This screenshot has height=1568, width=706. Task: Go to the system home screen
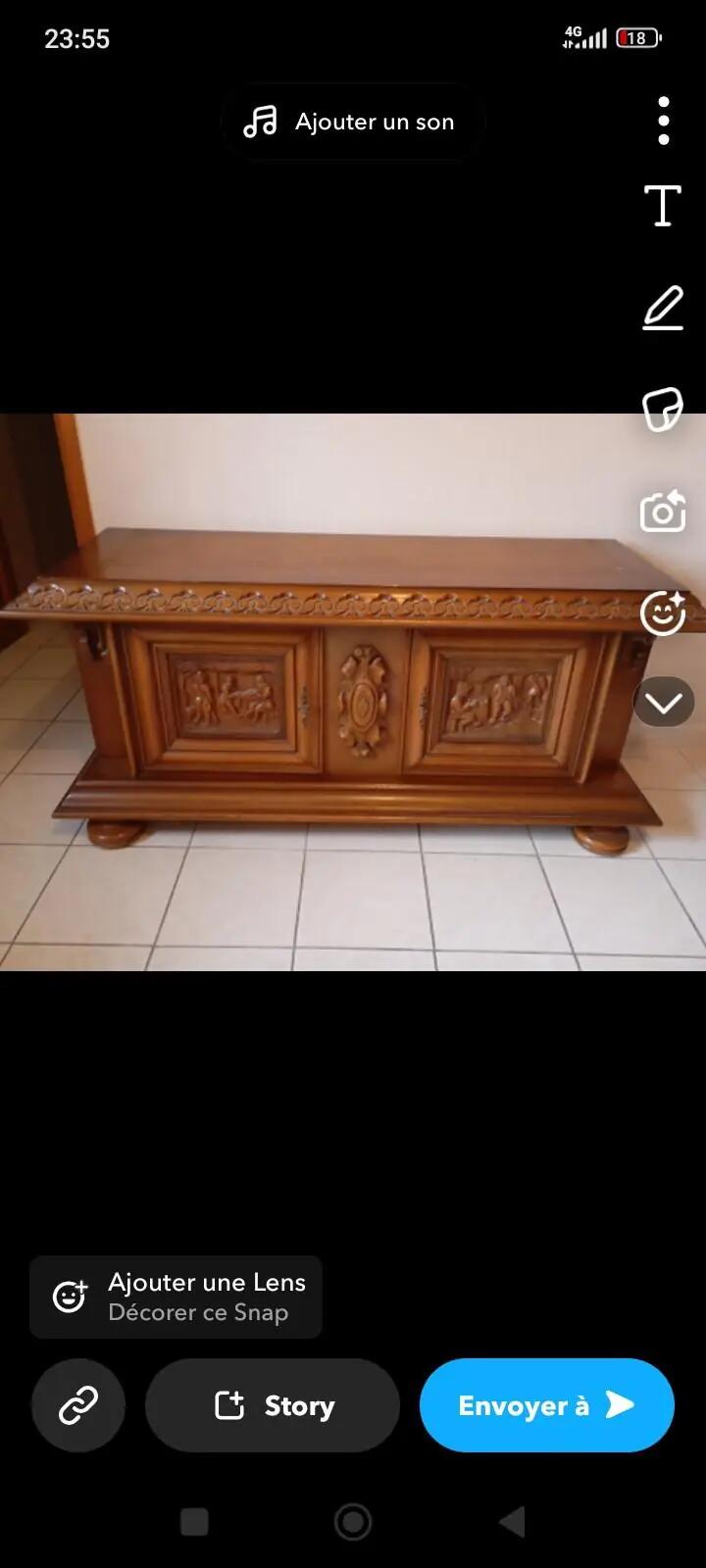[x=353, y=1522]
